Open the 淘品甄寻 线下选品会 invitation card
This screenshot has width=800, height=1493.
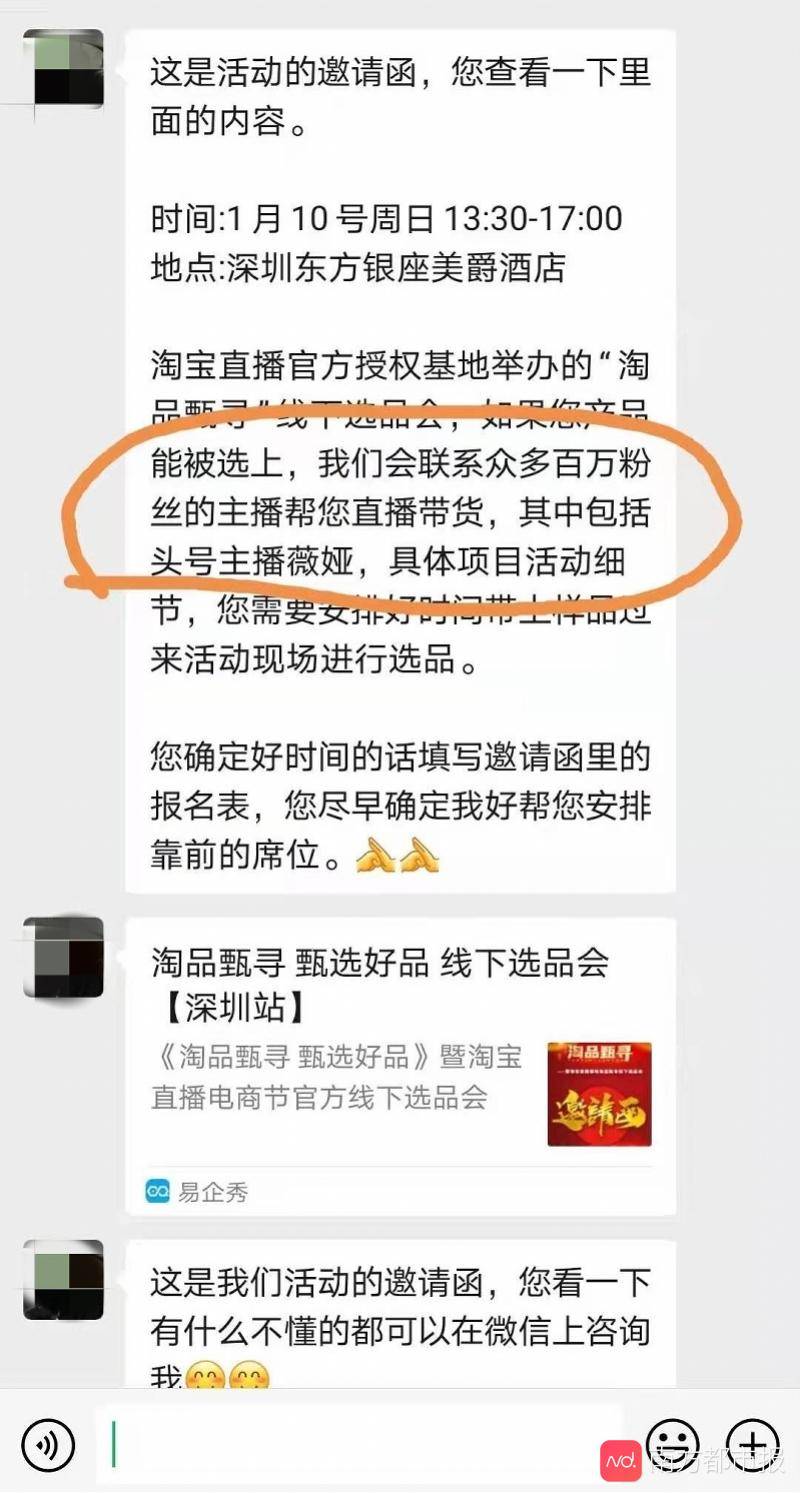(x=400, y=1065)
